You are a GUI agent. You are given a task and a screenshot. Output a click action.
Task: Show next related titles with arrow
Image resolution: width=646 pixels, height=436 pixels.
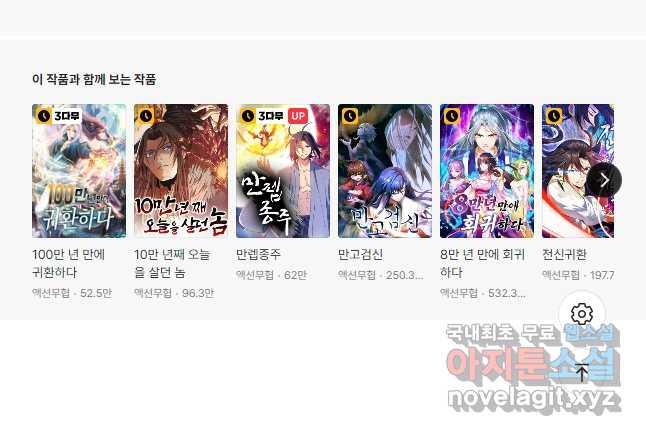[x=604, y=180]
